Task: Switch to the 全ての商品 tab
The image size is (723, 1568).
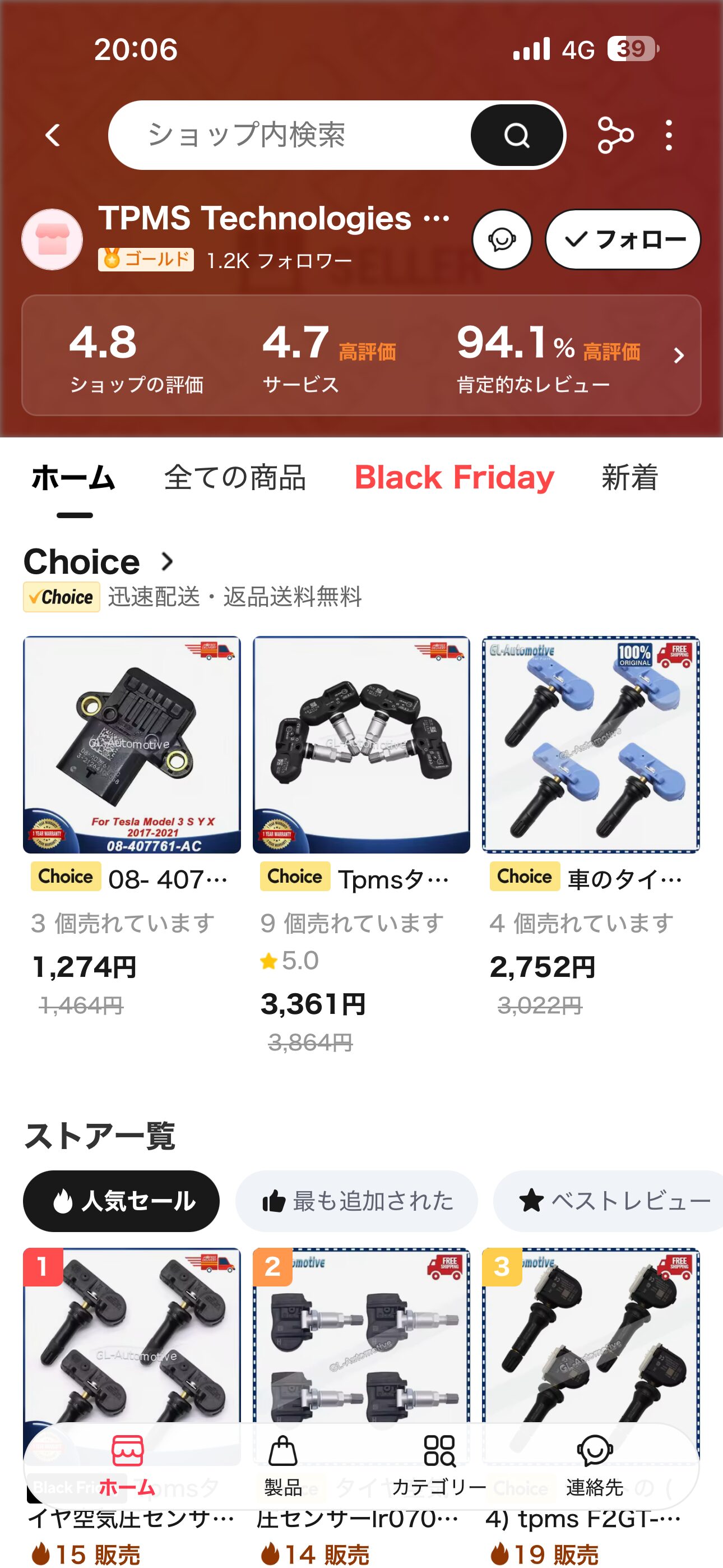Action: 235,477
